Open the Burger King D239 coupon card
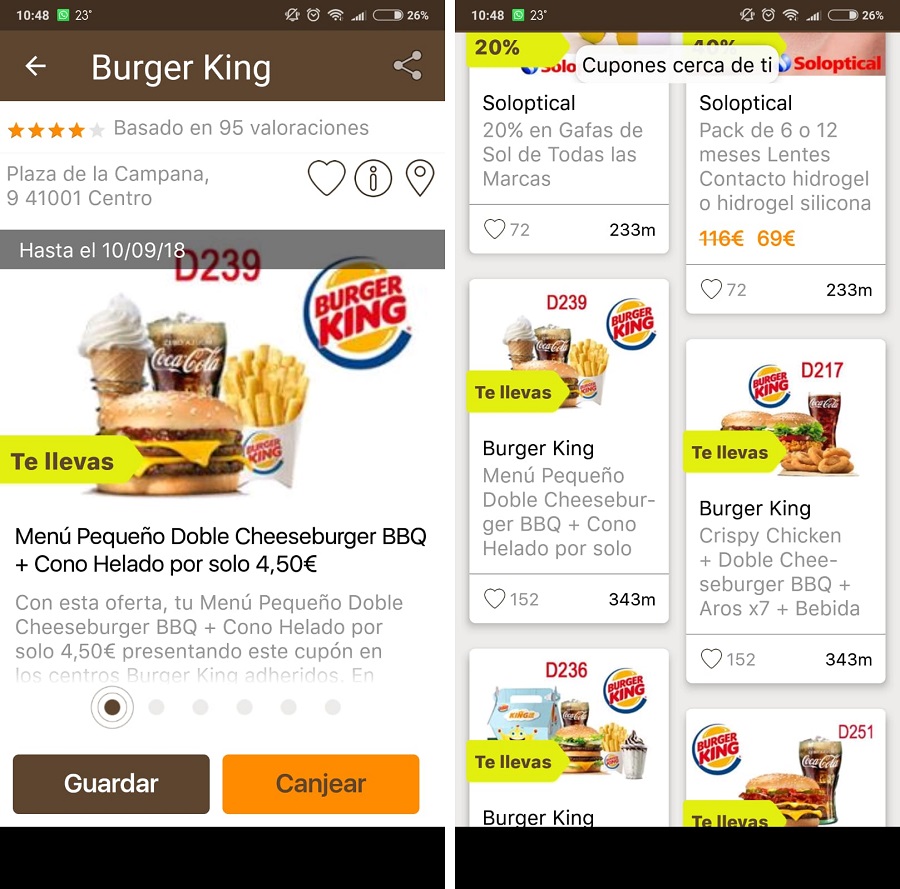 568,450
